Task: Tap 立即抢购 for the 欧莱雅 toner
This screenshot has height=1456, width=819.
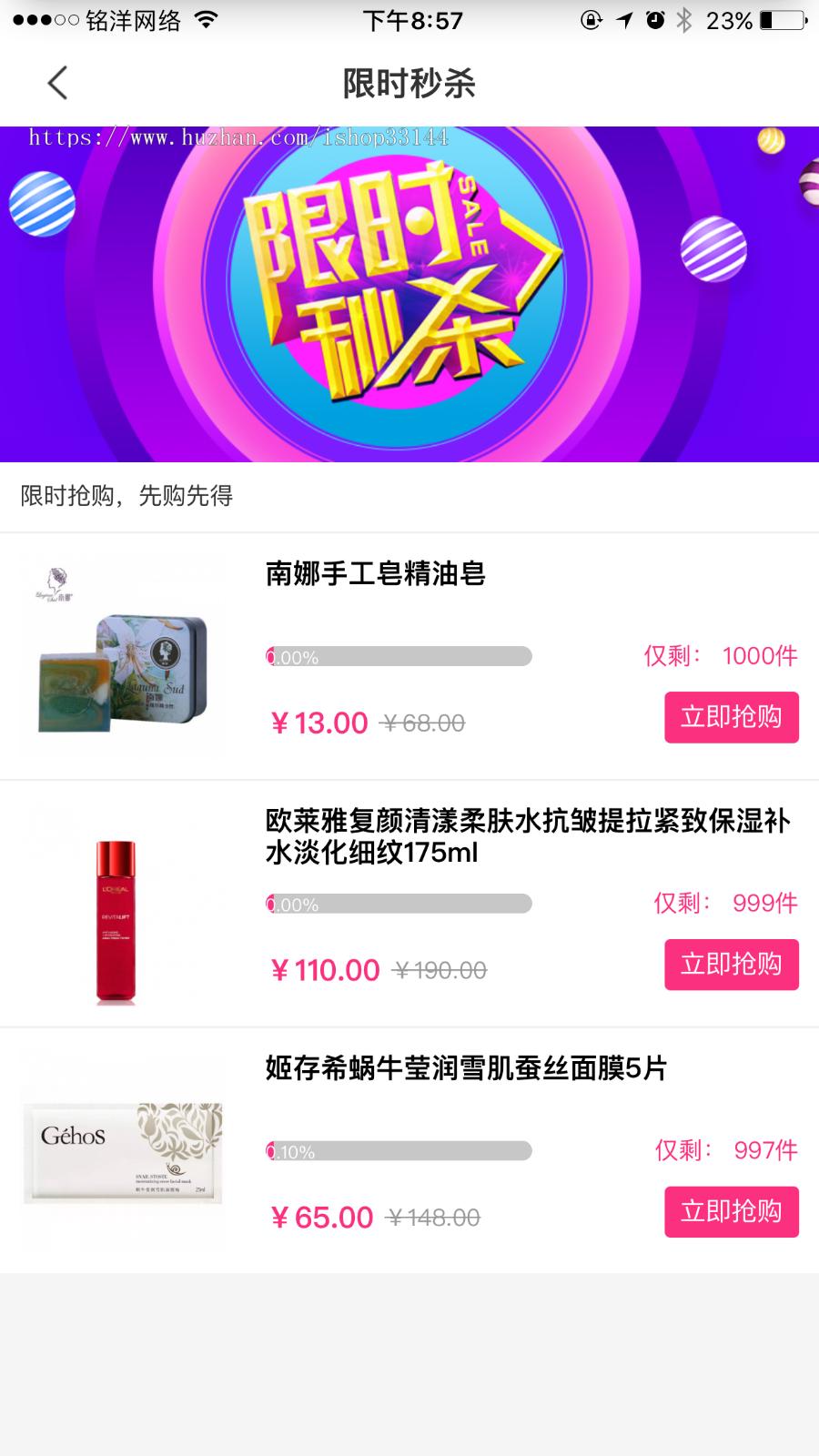Action: click(731, 965)
